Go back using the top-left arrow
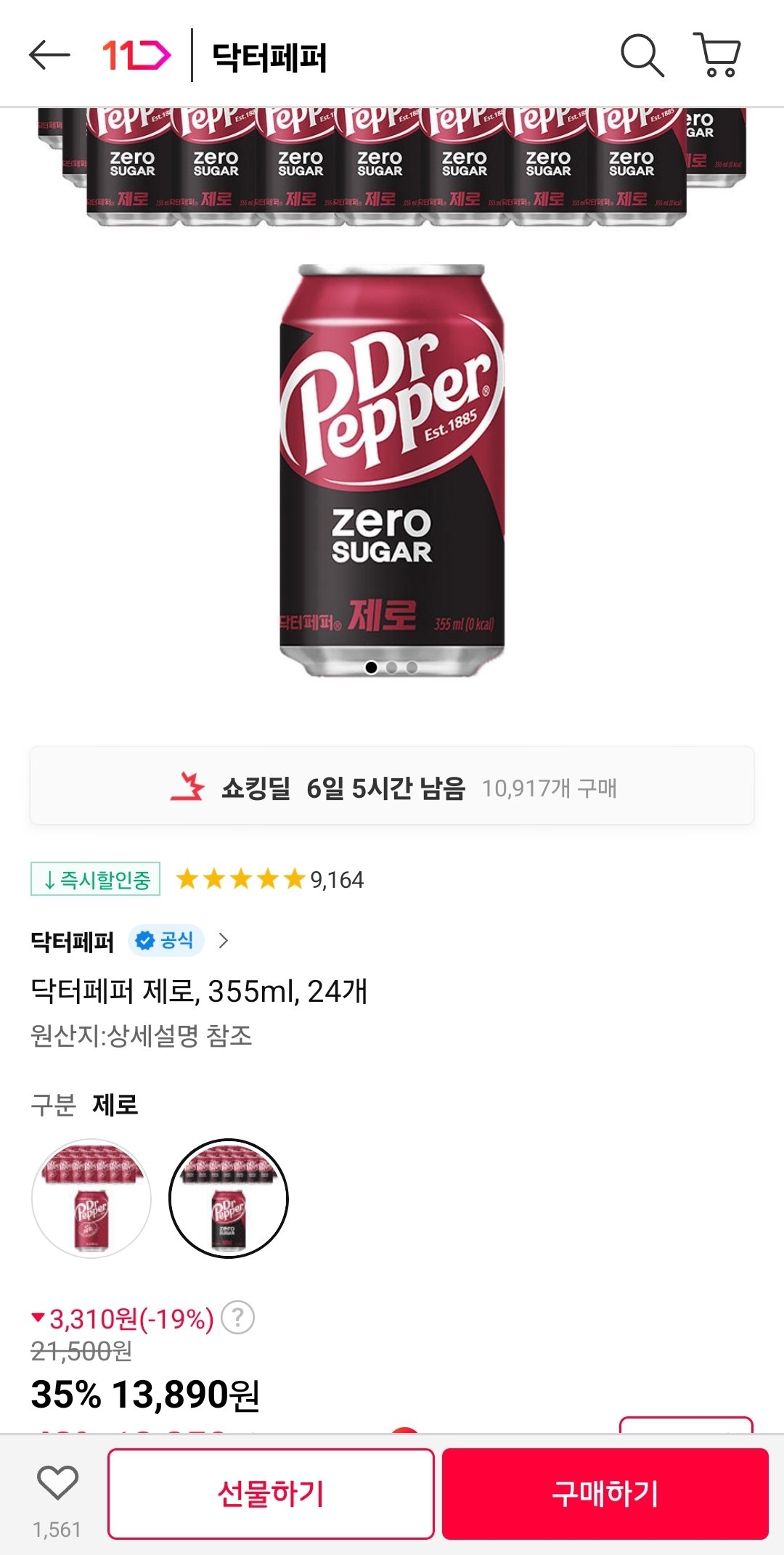This screenshot has width=784, height=1555. pyautogui.click(x=49, y=55)
